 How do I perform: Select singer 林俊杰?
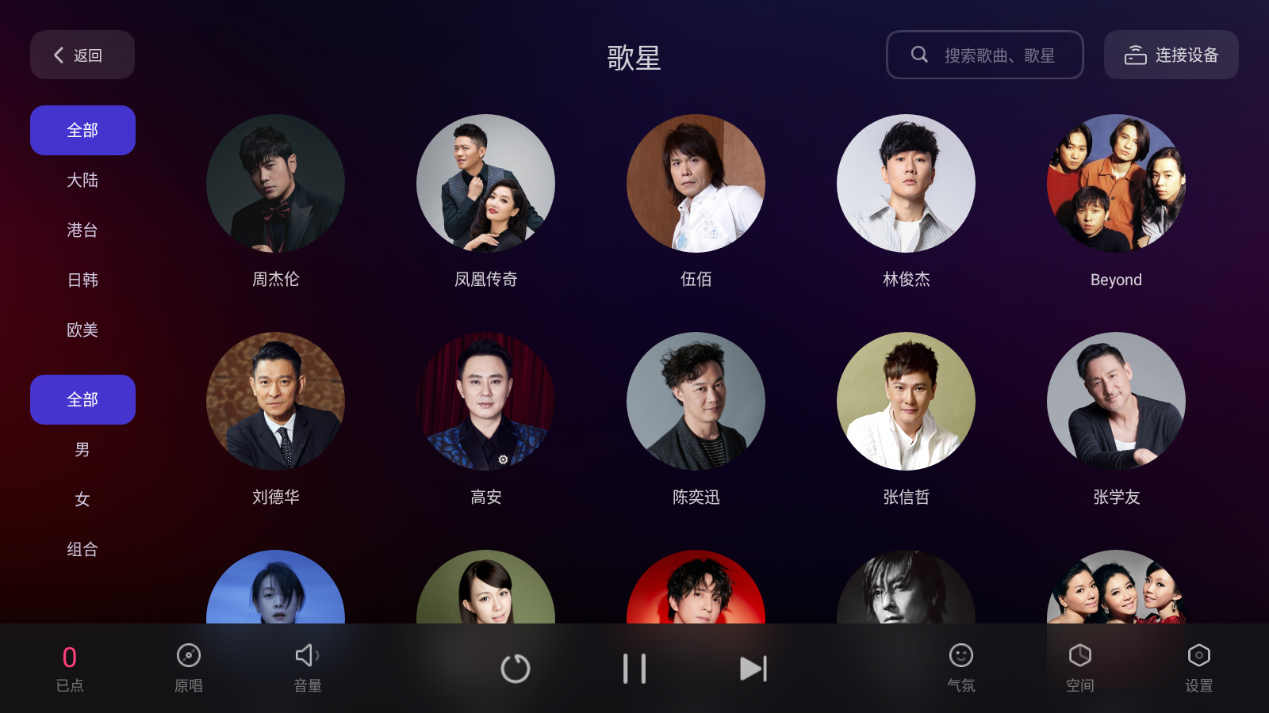click(906, 184)
